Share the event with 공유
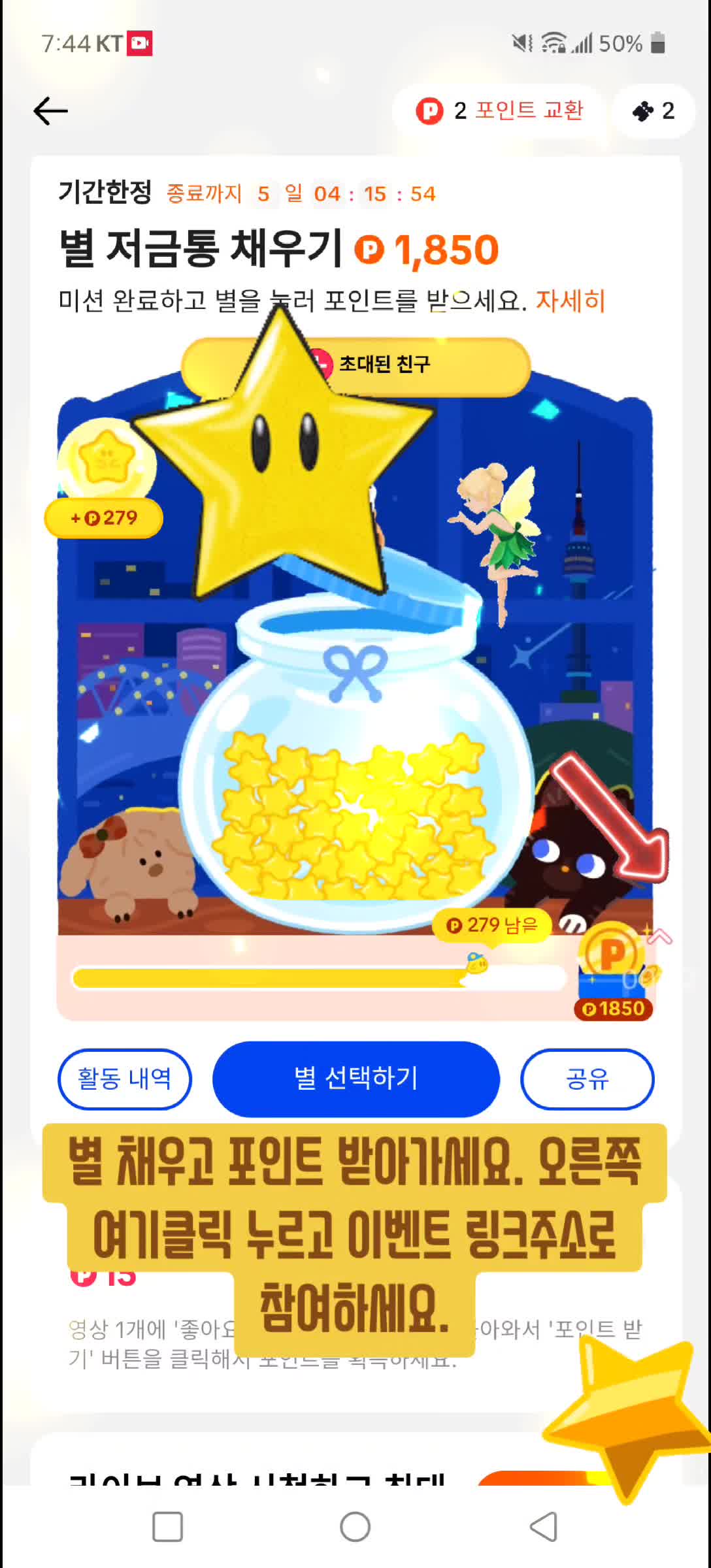 [586, 1079]
